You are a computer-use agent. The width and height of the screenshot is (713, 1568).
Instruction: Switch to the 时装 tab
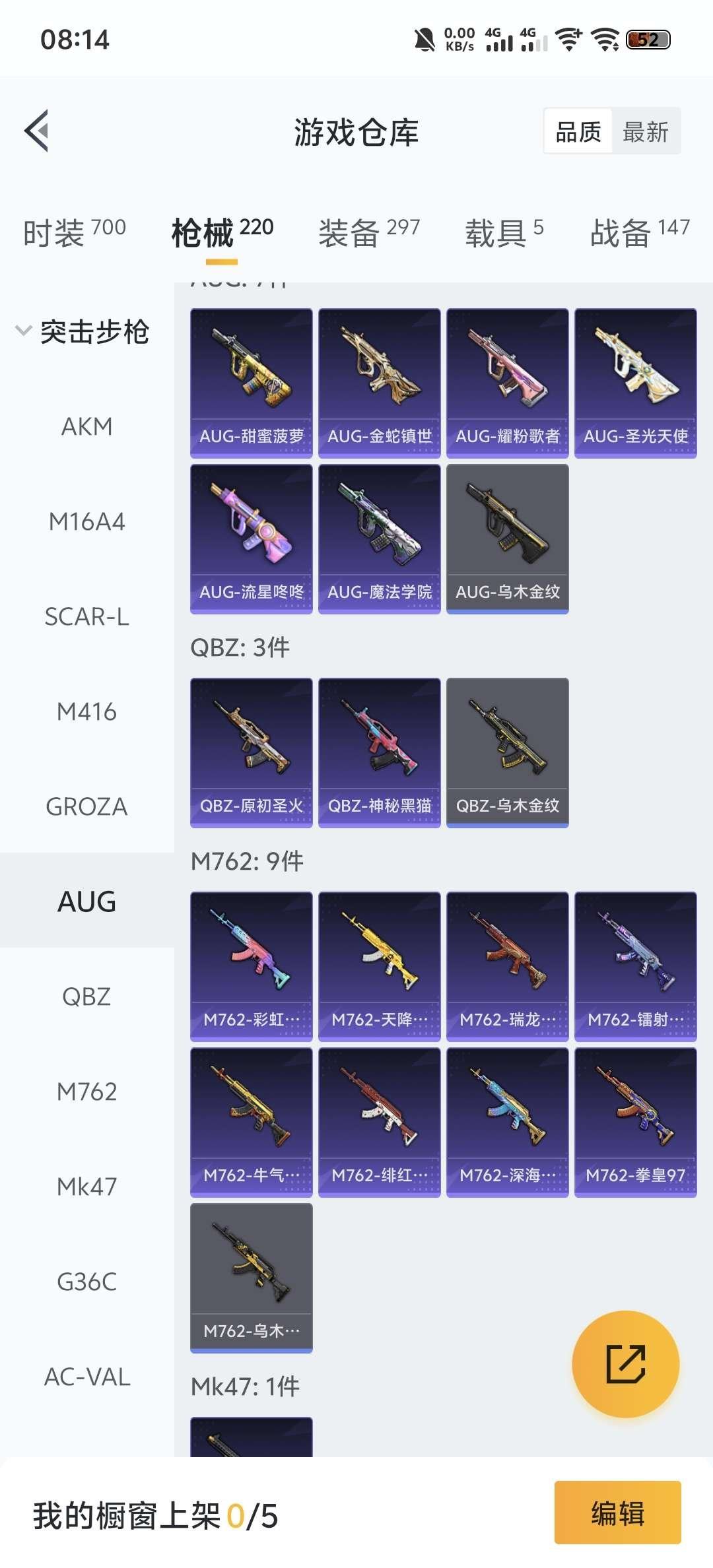74,232
